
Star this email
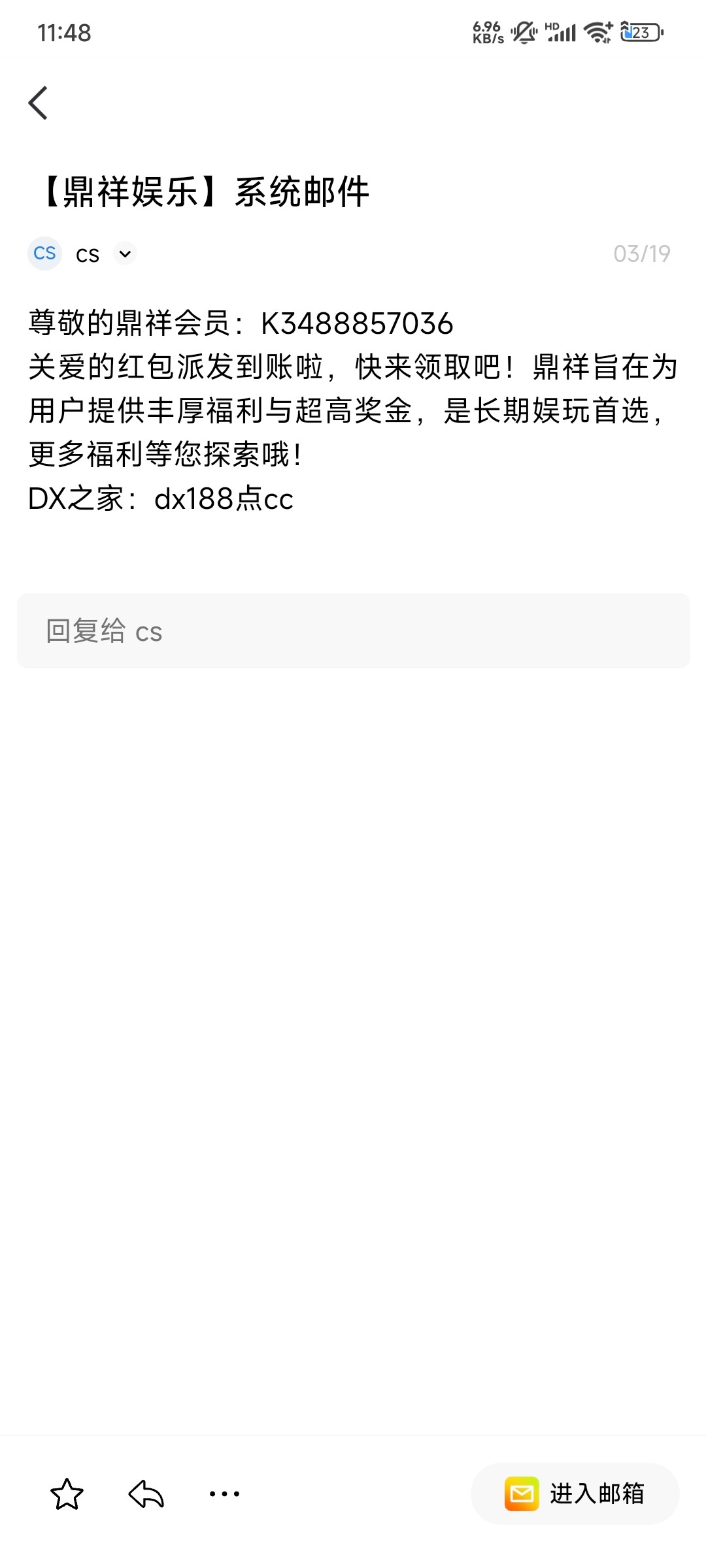[x=67, y=1494]
